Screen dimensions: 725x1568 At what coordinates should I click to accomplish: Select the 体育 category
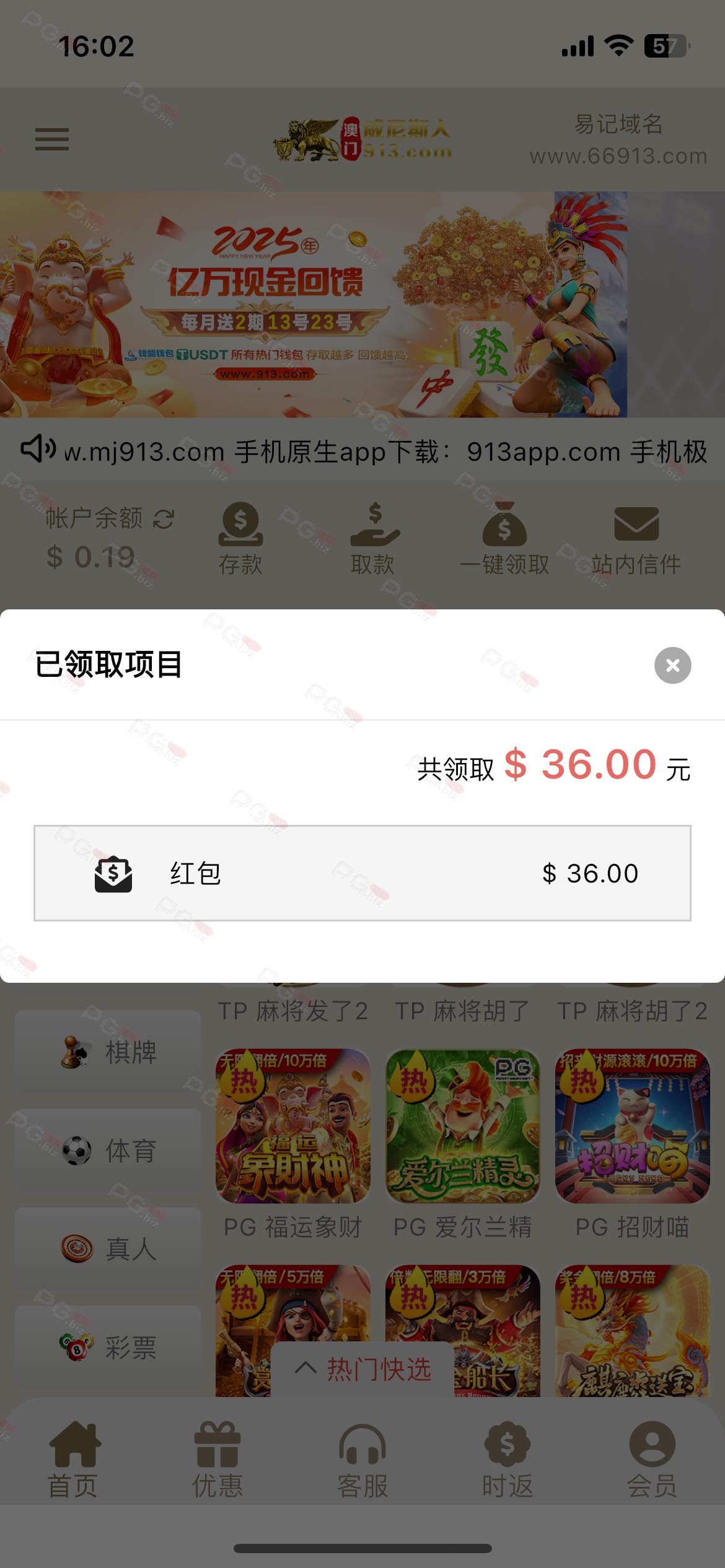(108, 1150)
